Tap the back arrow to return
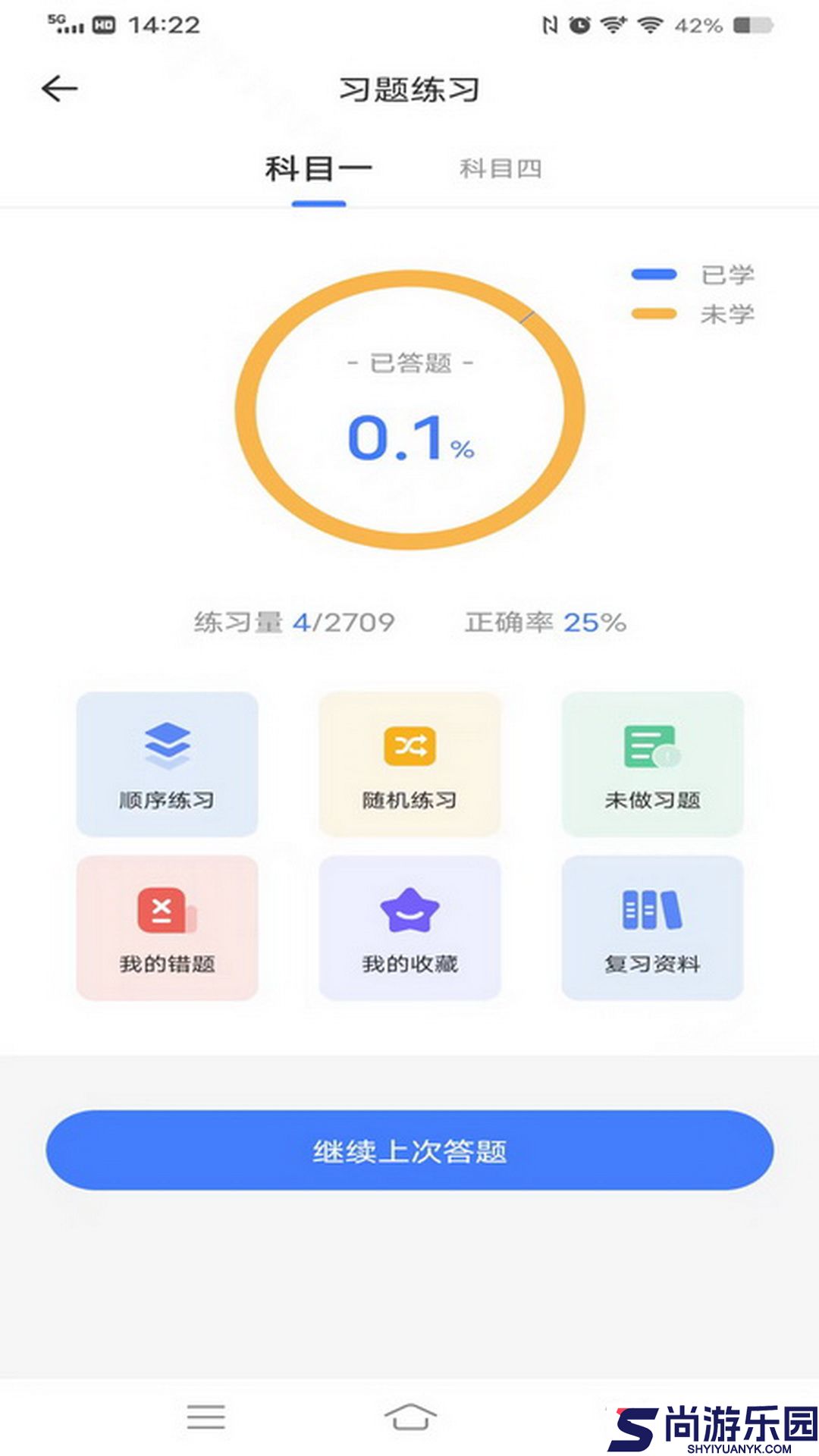Image resolution: width=819 pixels, height=1456 pixels. 58,87
